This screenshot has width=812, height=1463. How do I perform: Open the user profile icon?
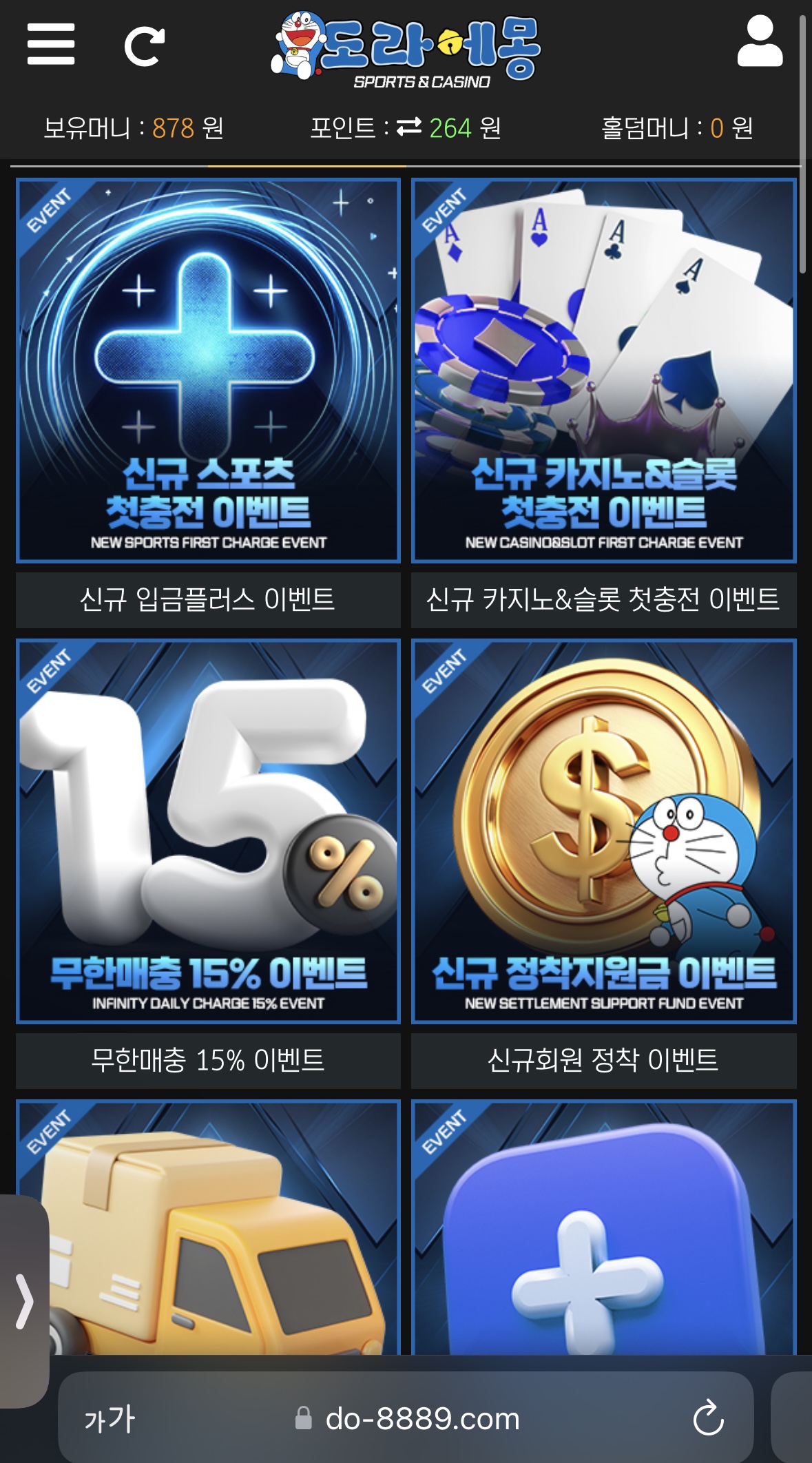(760, 43)
